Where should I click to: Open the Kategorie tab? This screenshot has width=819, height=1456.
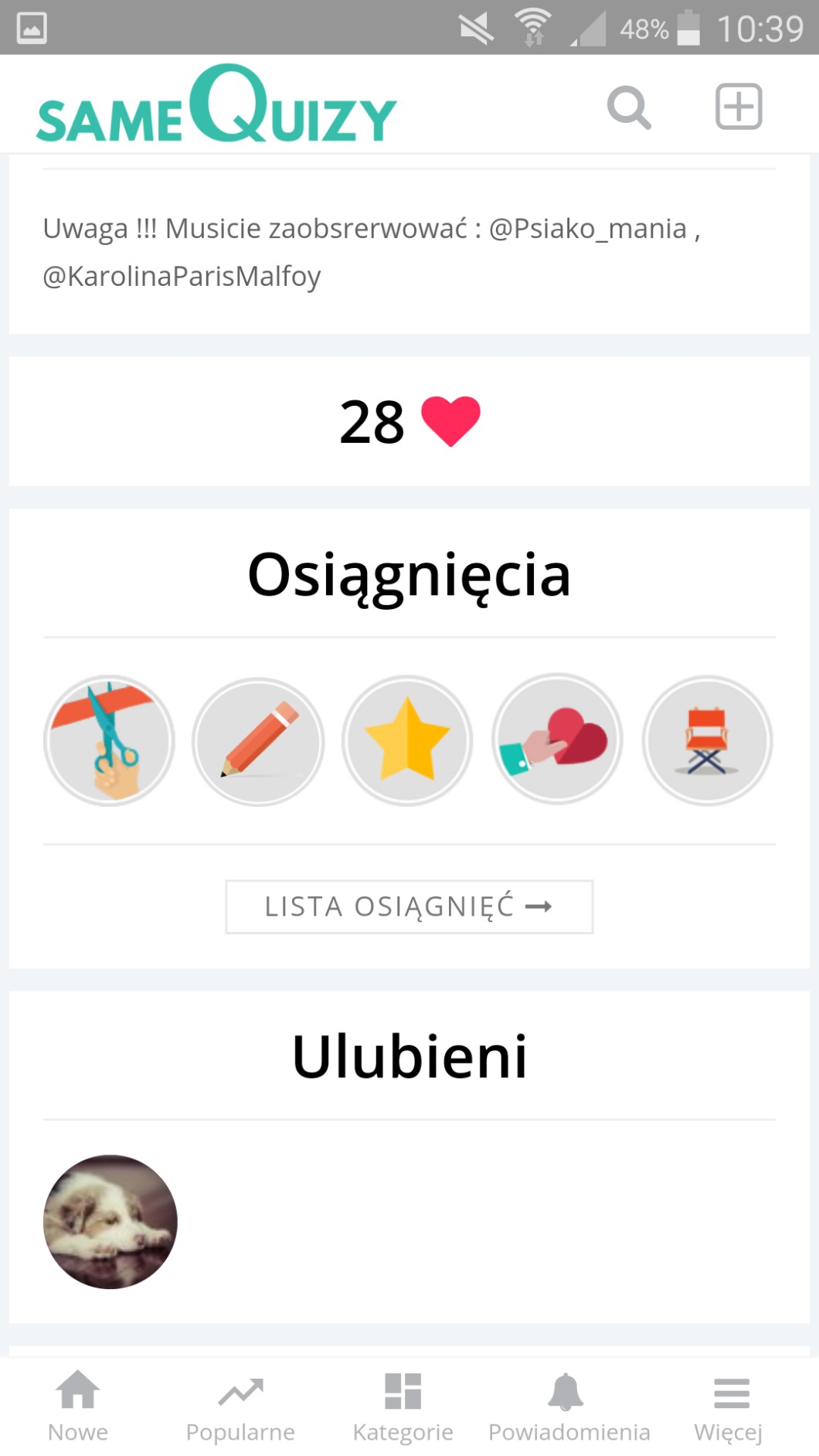coord(403,1407)
